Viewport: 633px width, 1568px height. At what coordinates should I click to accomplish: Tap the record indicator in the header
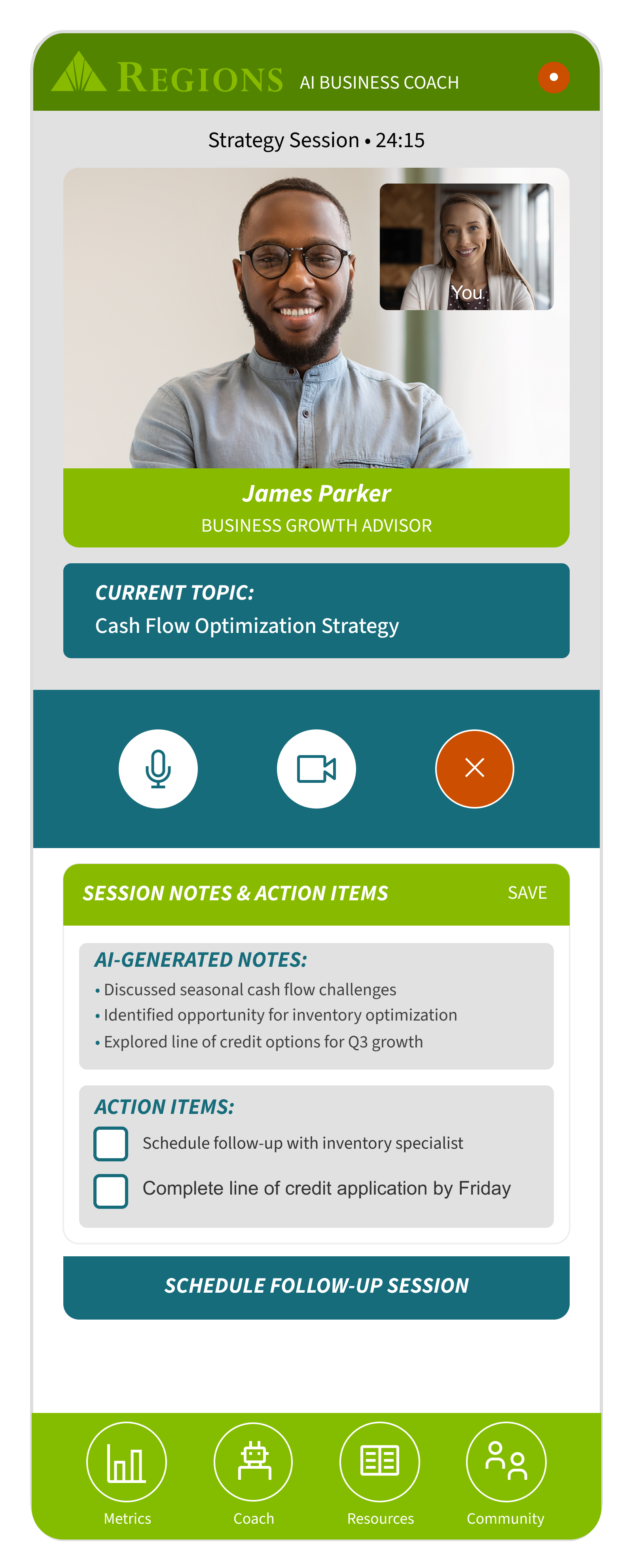click(x=553, y=77)
